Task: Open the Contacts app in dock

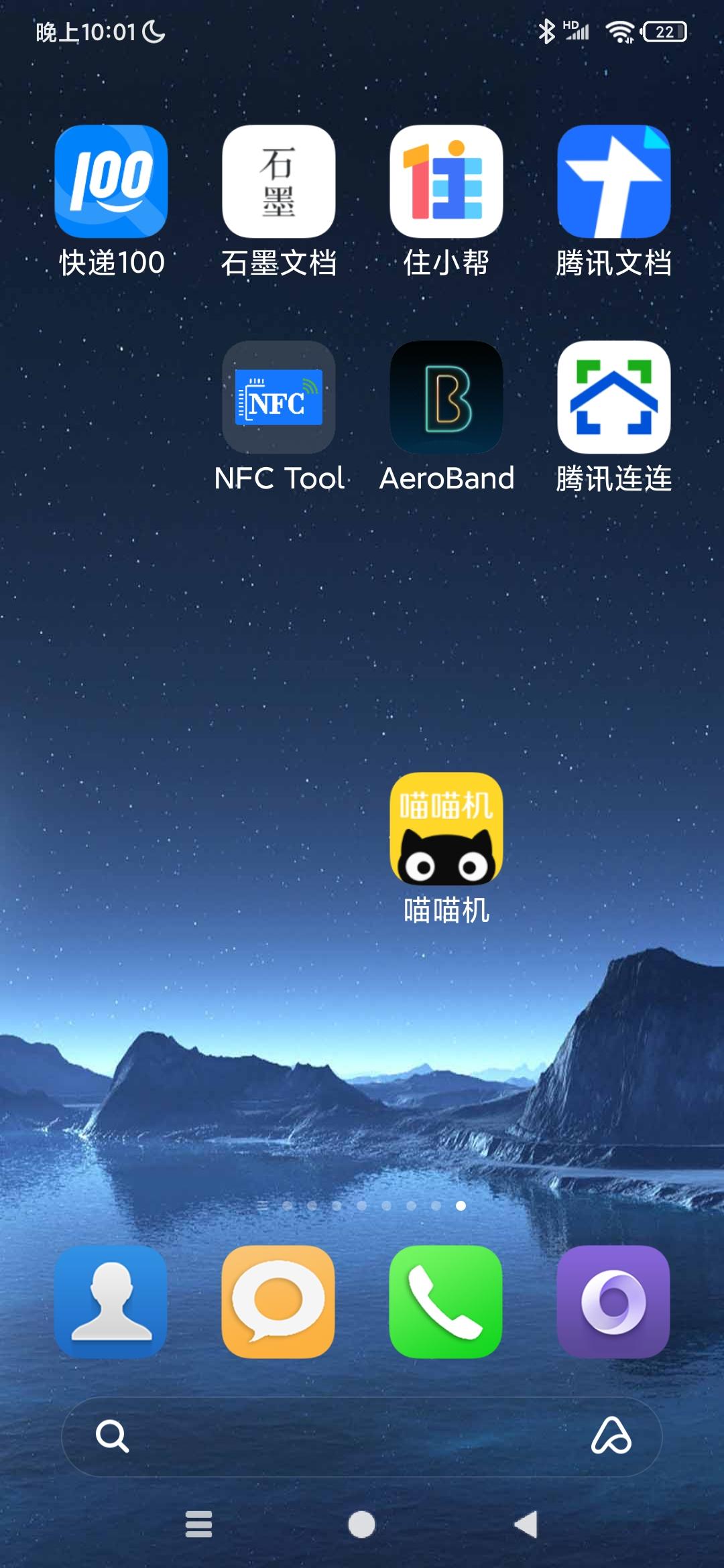Action: (x=111, y=1302)
